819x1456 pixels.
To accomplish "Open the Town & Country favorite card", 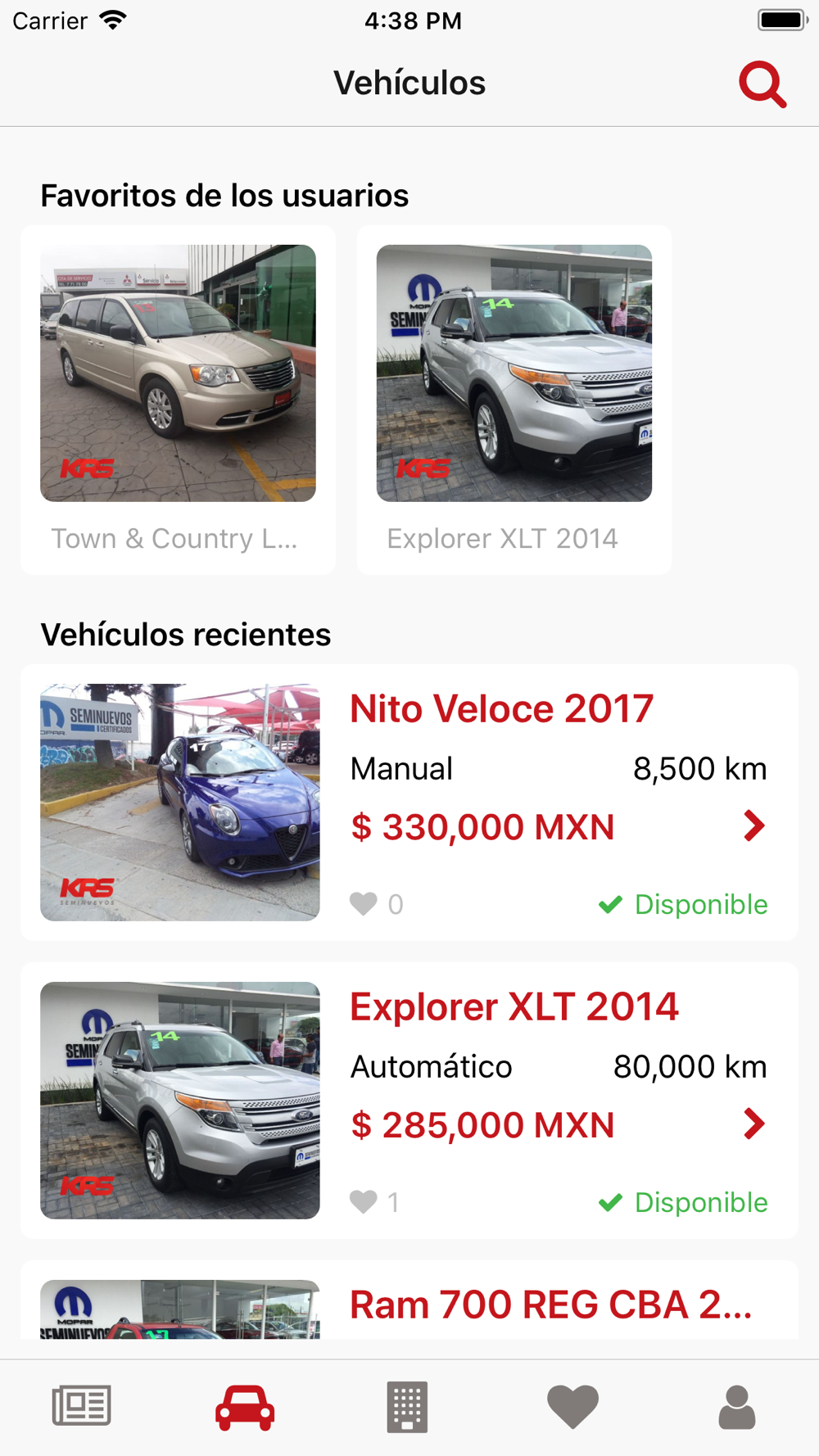I will click(178, 400).
